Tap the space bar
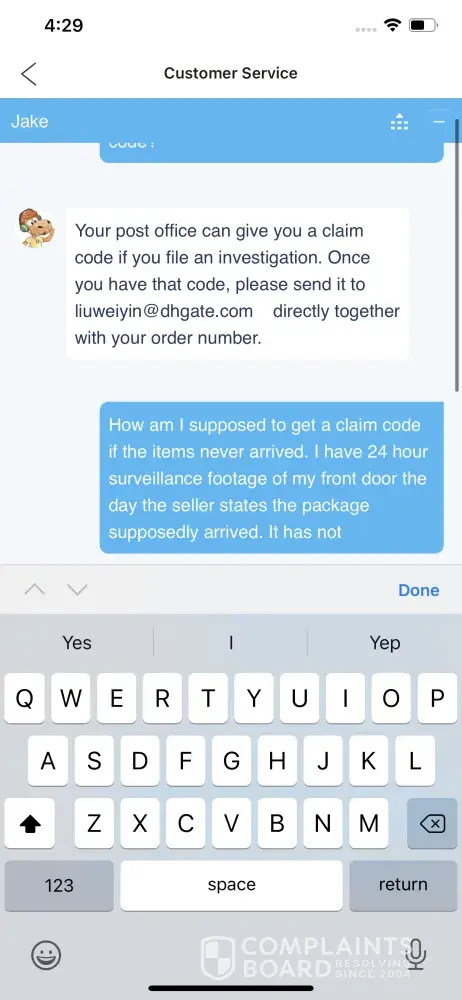 tap(231, 885)
